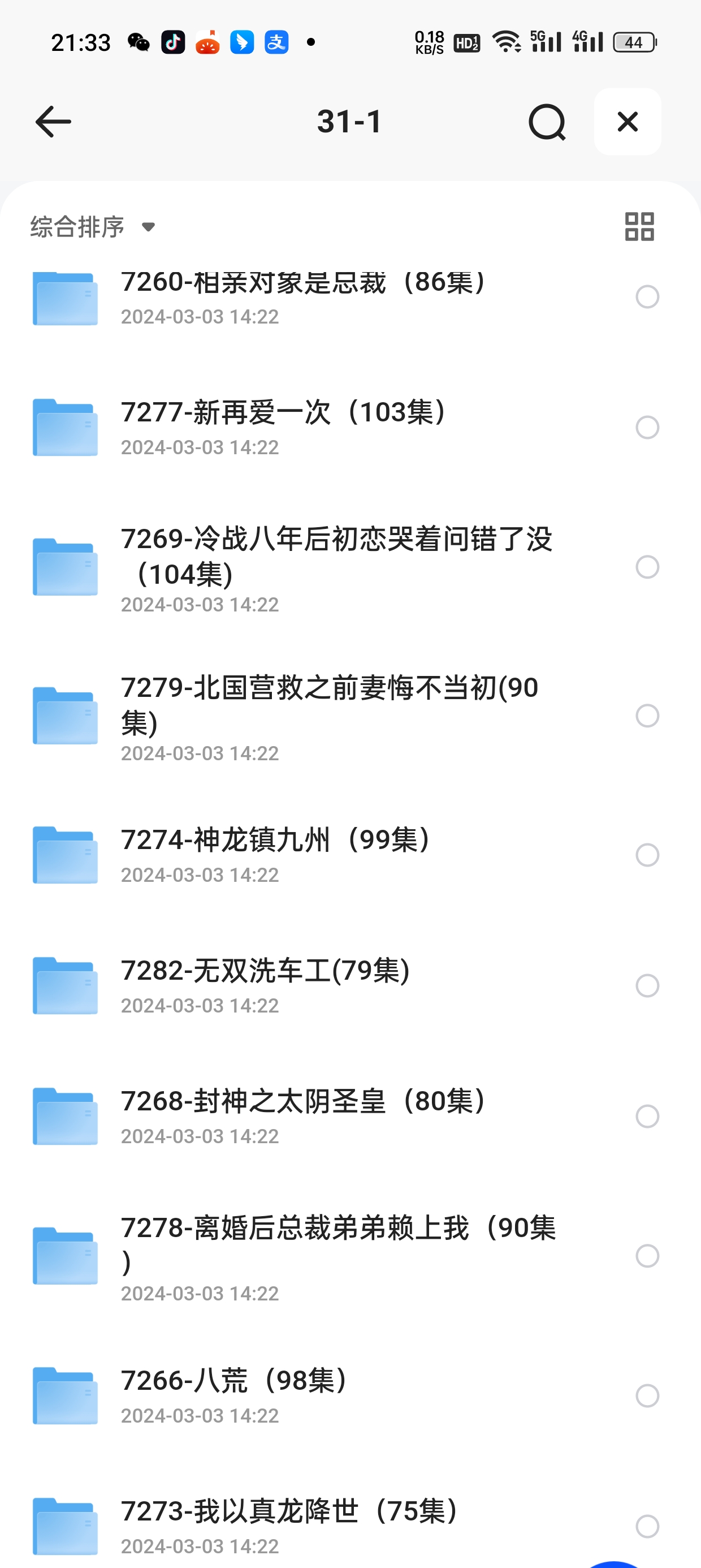The image size is (701, 1568).
Task: Expand the 综合排序 sort options
Action: [77, 226]
